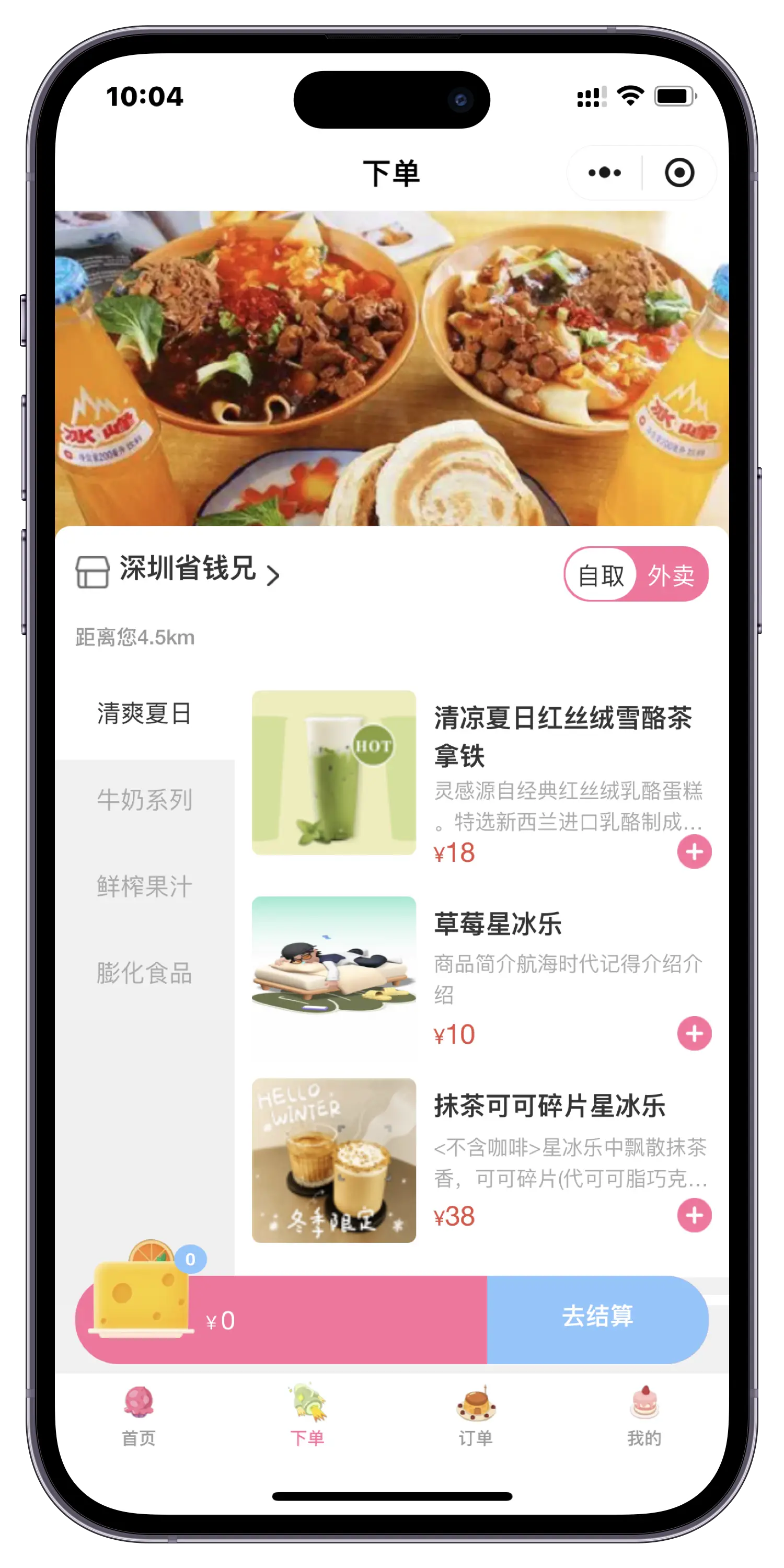Viewport: 784px width, 1568px height.
Task: Select the 清爽夏日 category
Action: pos(144,713)
